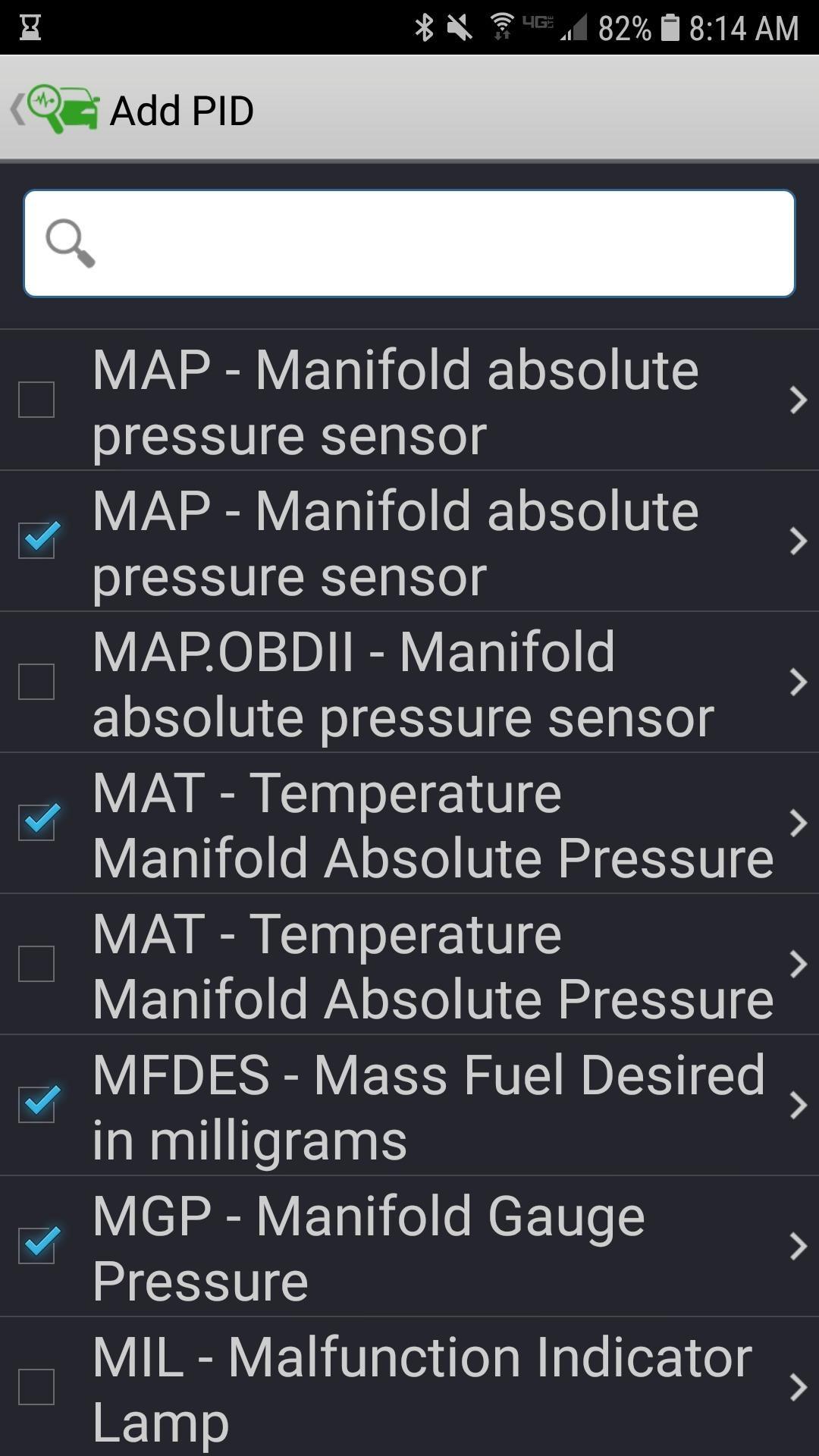Tap inside the search input field
This screenshot has height=1456, width=819.
coord(409,243)
